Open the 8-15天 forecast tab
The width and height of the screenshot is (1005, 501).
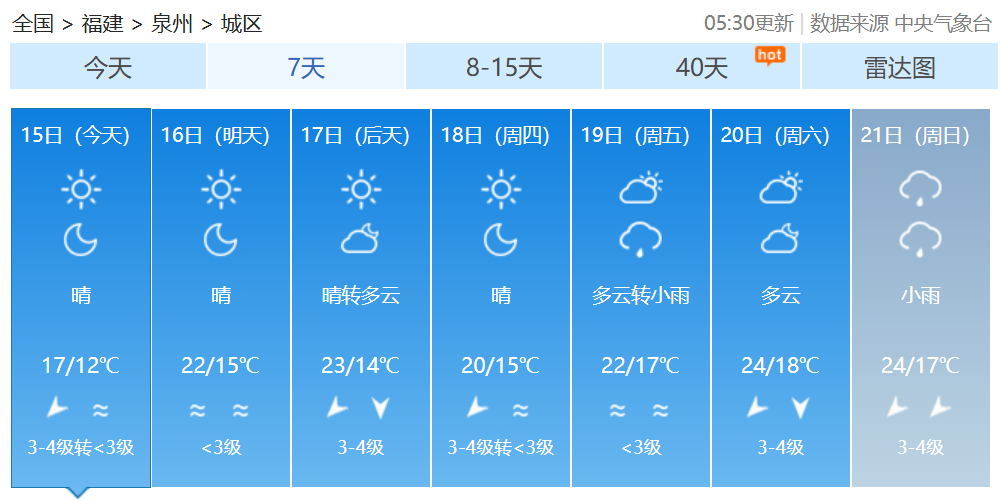pos(504,67)
